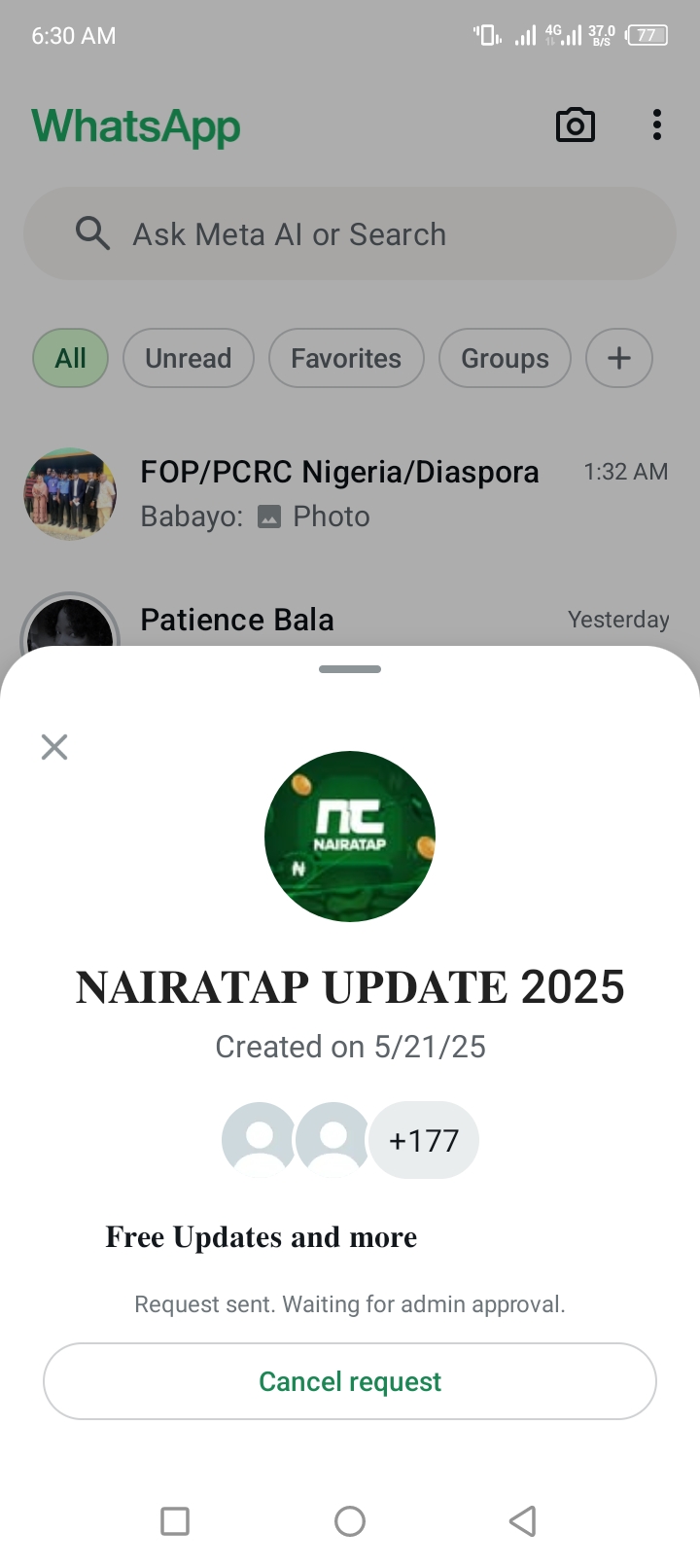Switch to the Groups filter
Viewport: 700px width, 1568px height.
(x=505, y=359)
